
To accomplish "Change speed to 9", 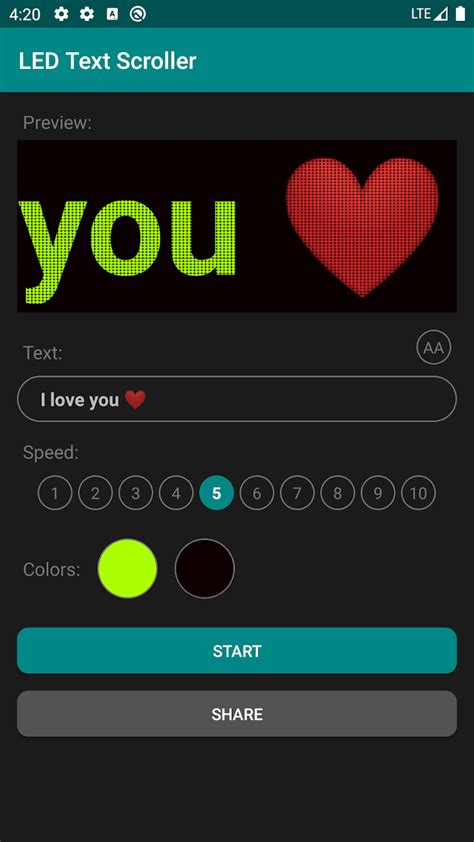I will (x=378, y=493).
